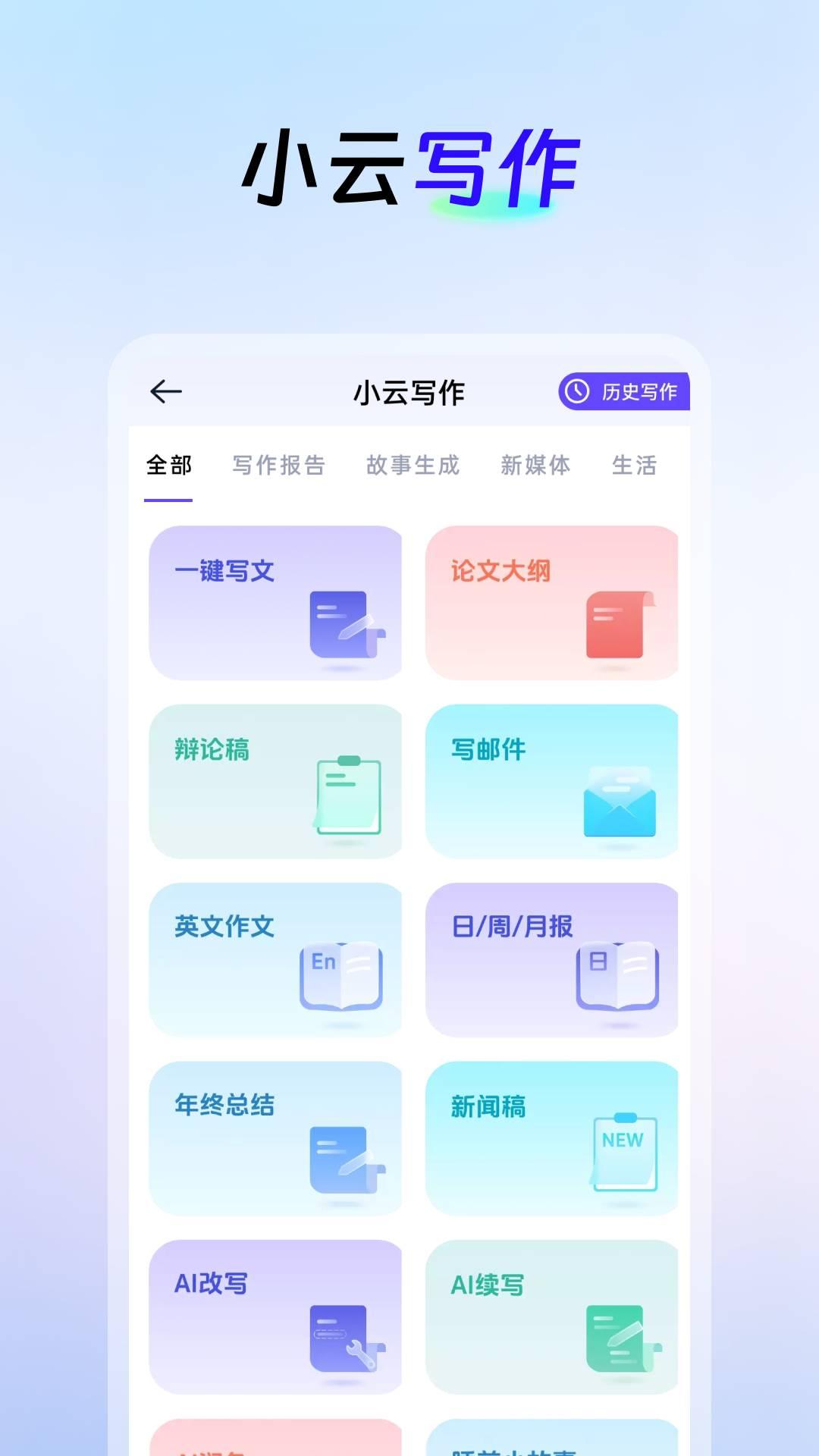The width and height of the screenshot is (819, 1456).
Task: Tap the back arrow to leave 小云写作
Action: (x=165, y=391)
